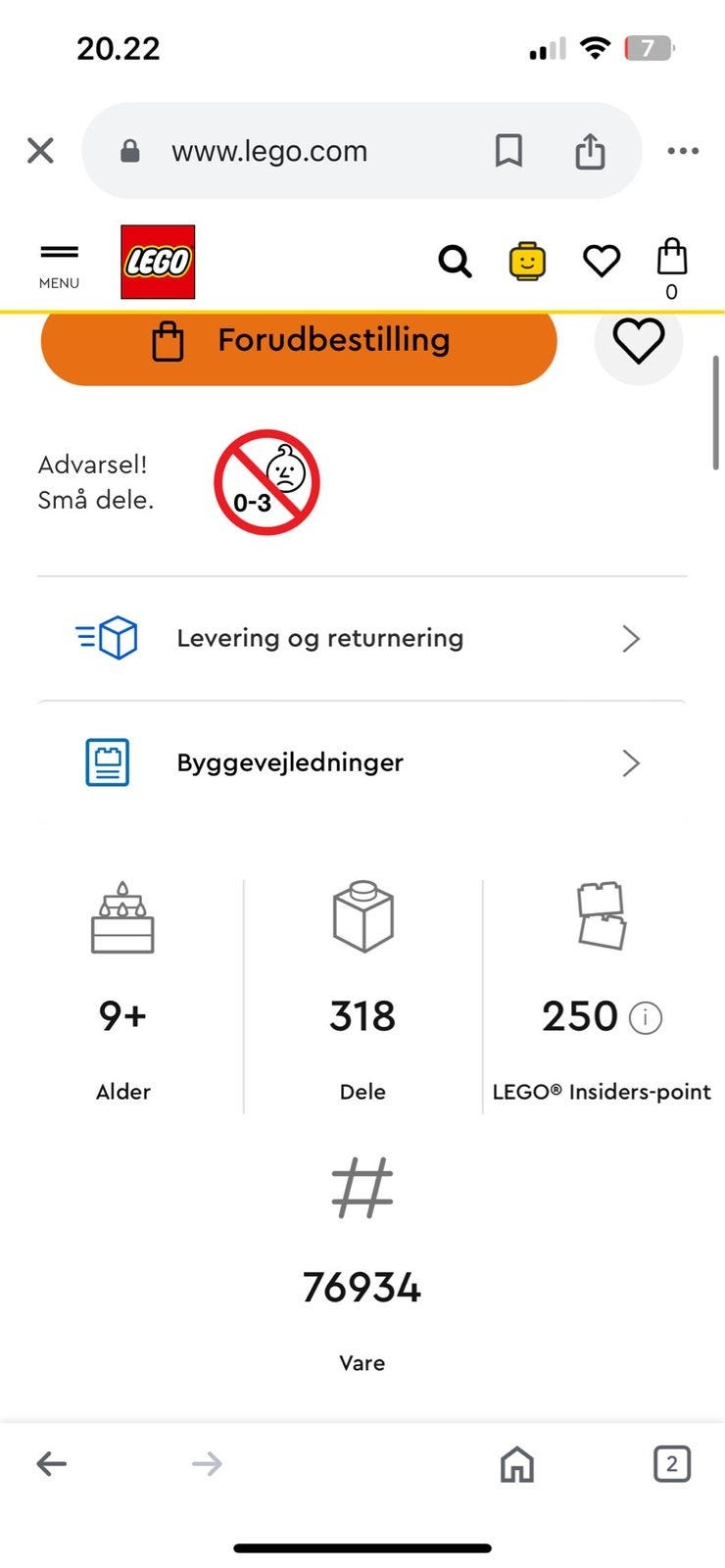Close the in-app browser

tap(40, 151)
